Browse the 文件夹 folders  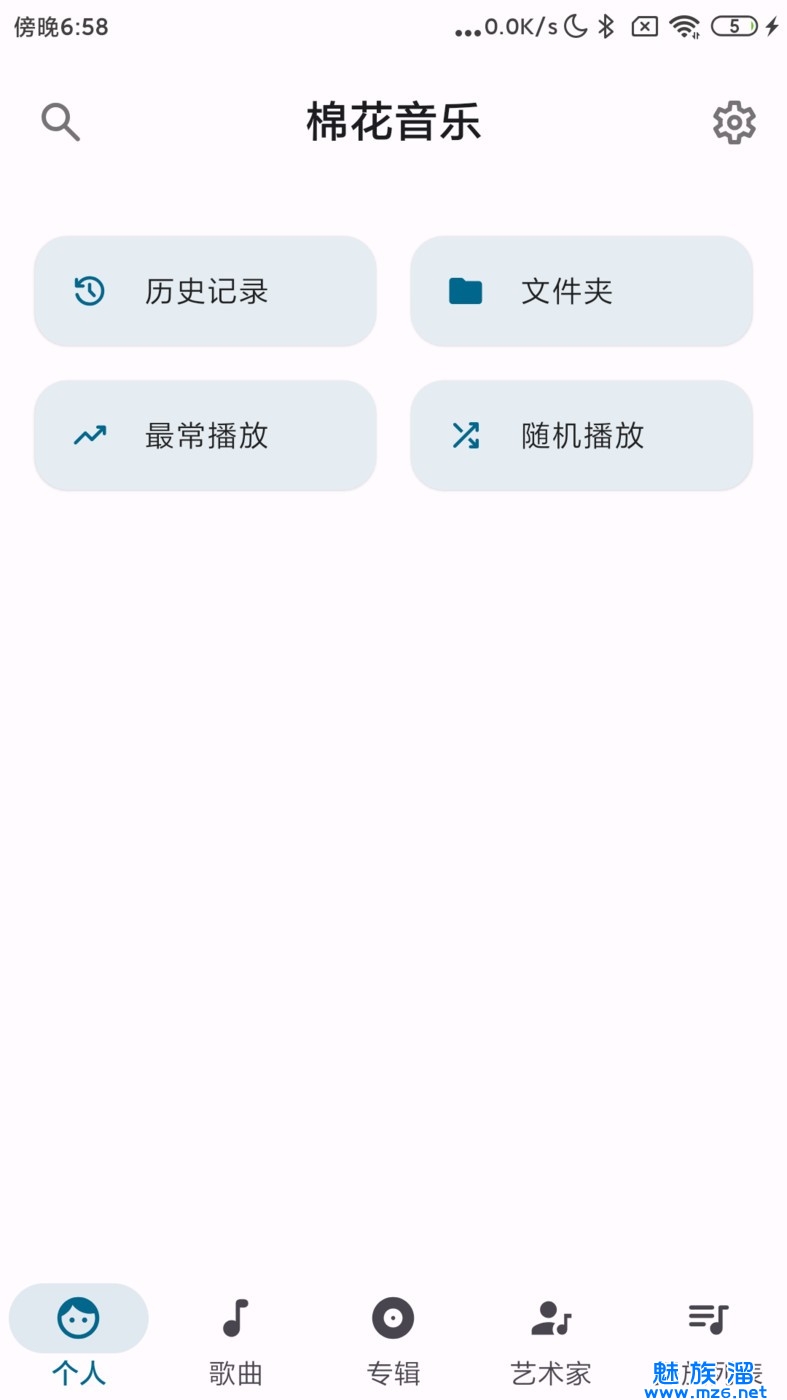(581, 291)
